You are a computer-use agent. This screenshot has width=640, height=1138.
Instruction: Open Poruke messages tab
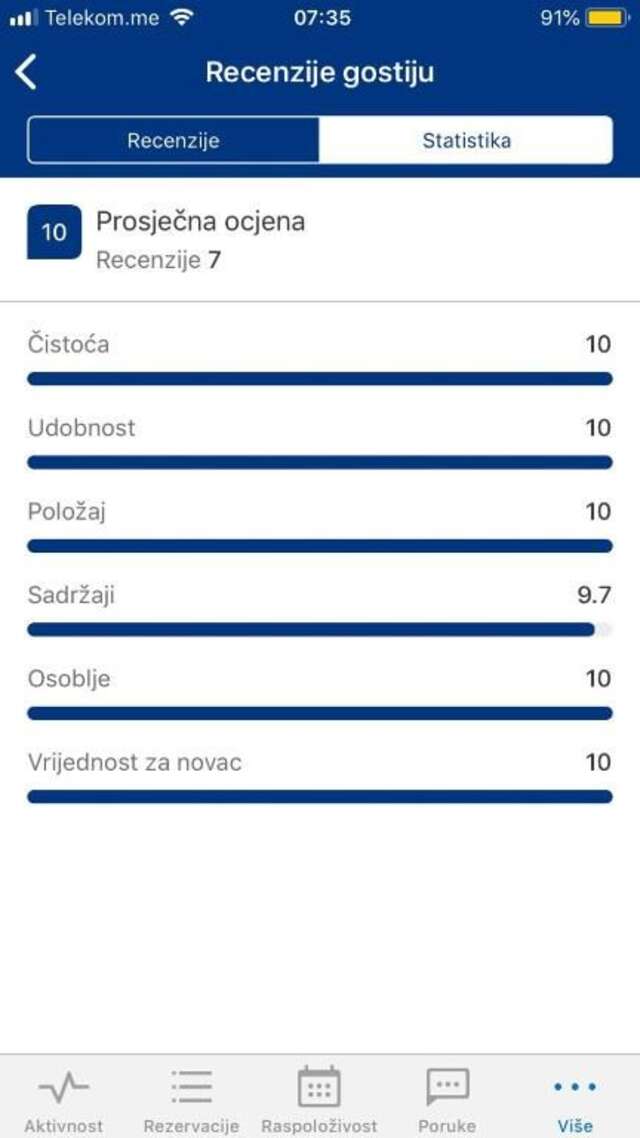447,1099
